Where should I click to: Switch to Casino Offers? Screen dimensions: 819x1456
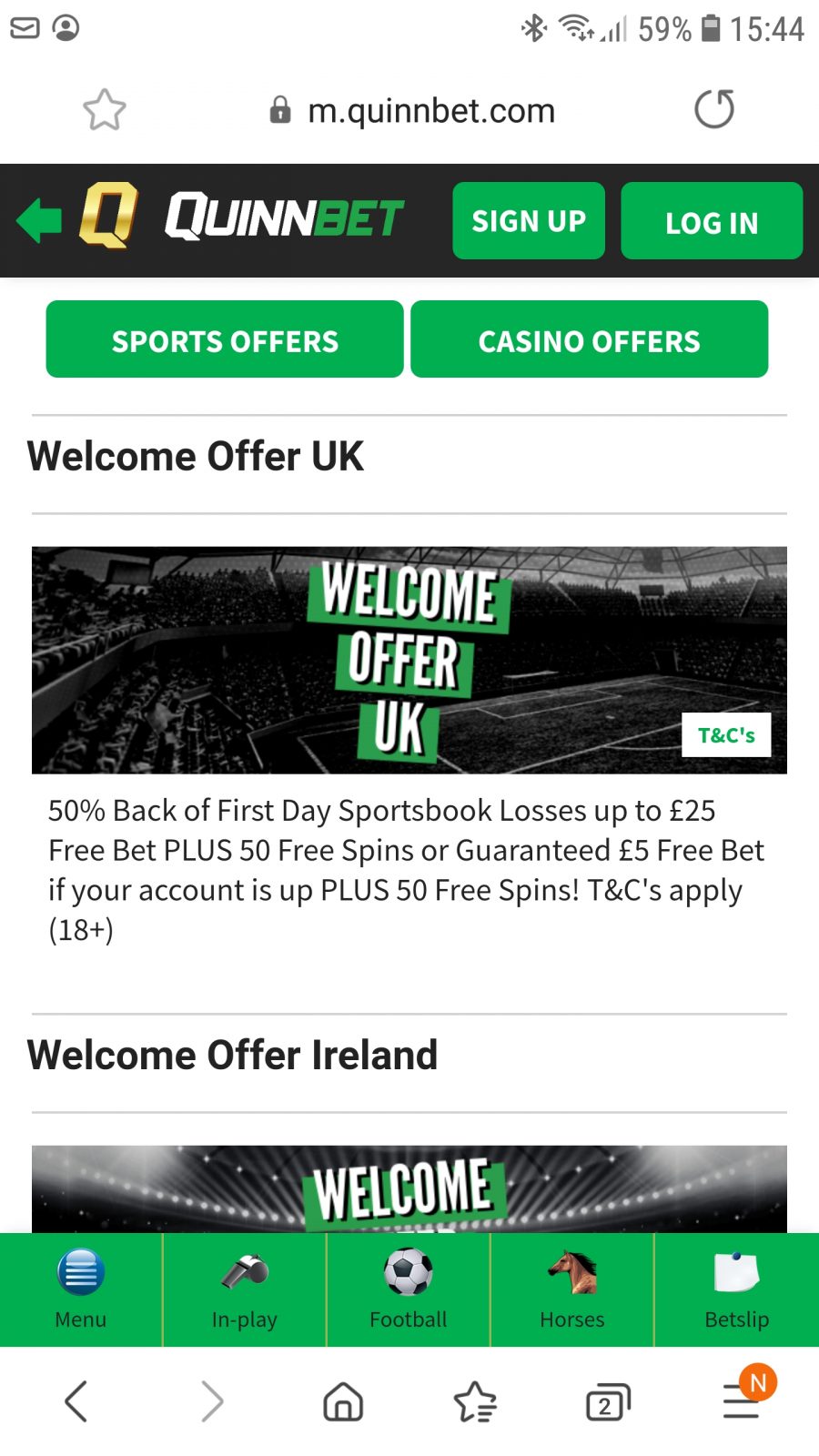(x=589, y=339)
